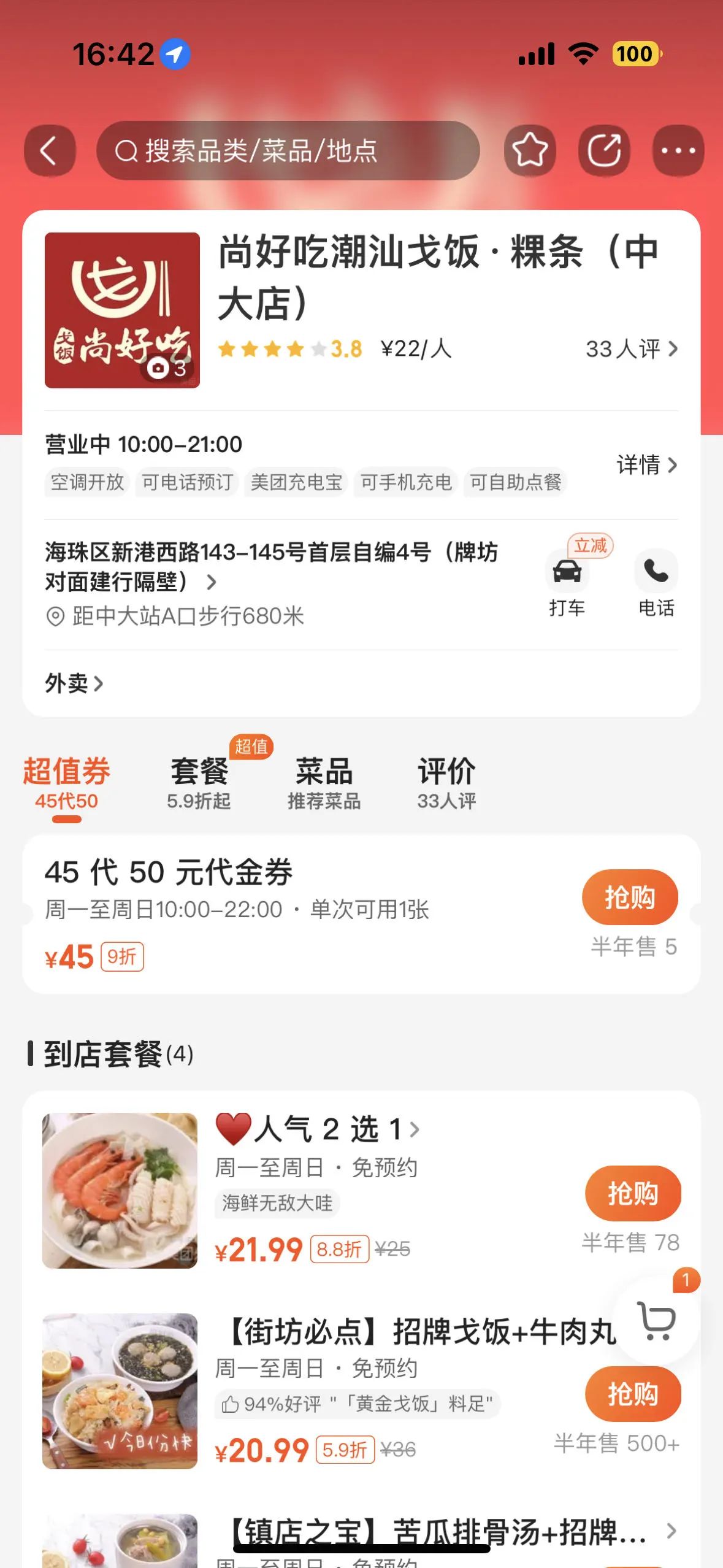This screenshot has height=1568, width=723.
Task: Buy the 人气2选1 set meal
Action: 633,1193
